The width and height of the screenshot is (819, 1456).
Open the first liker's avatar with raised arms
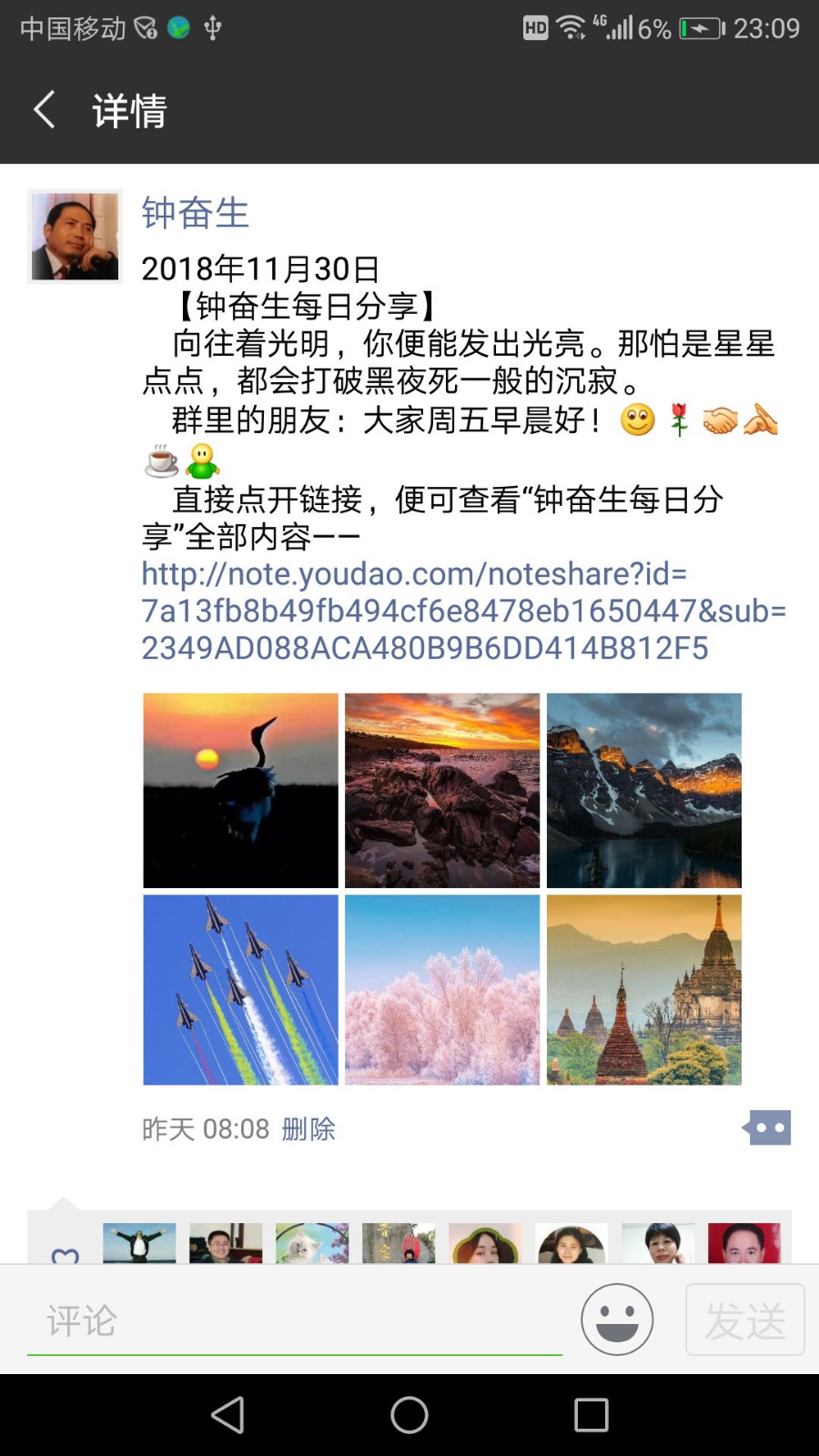[x=139, y=1243]
